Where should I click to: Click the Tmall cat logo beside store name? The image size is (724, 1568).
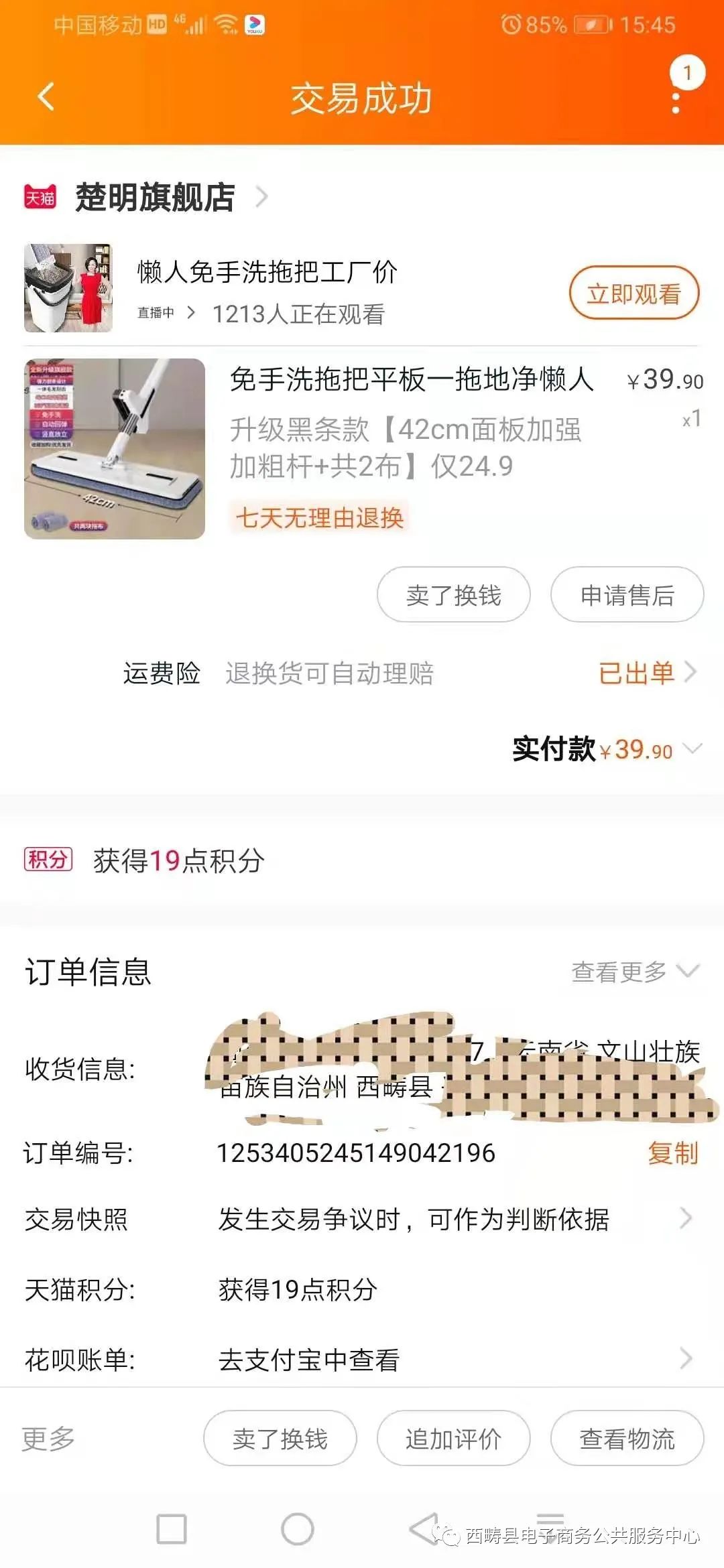tap(40, 198)
